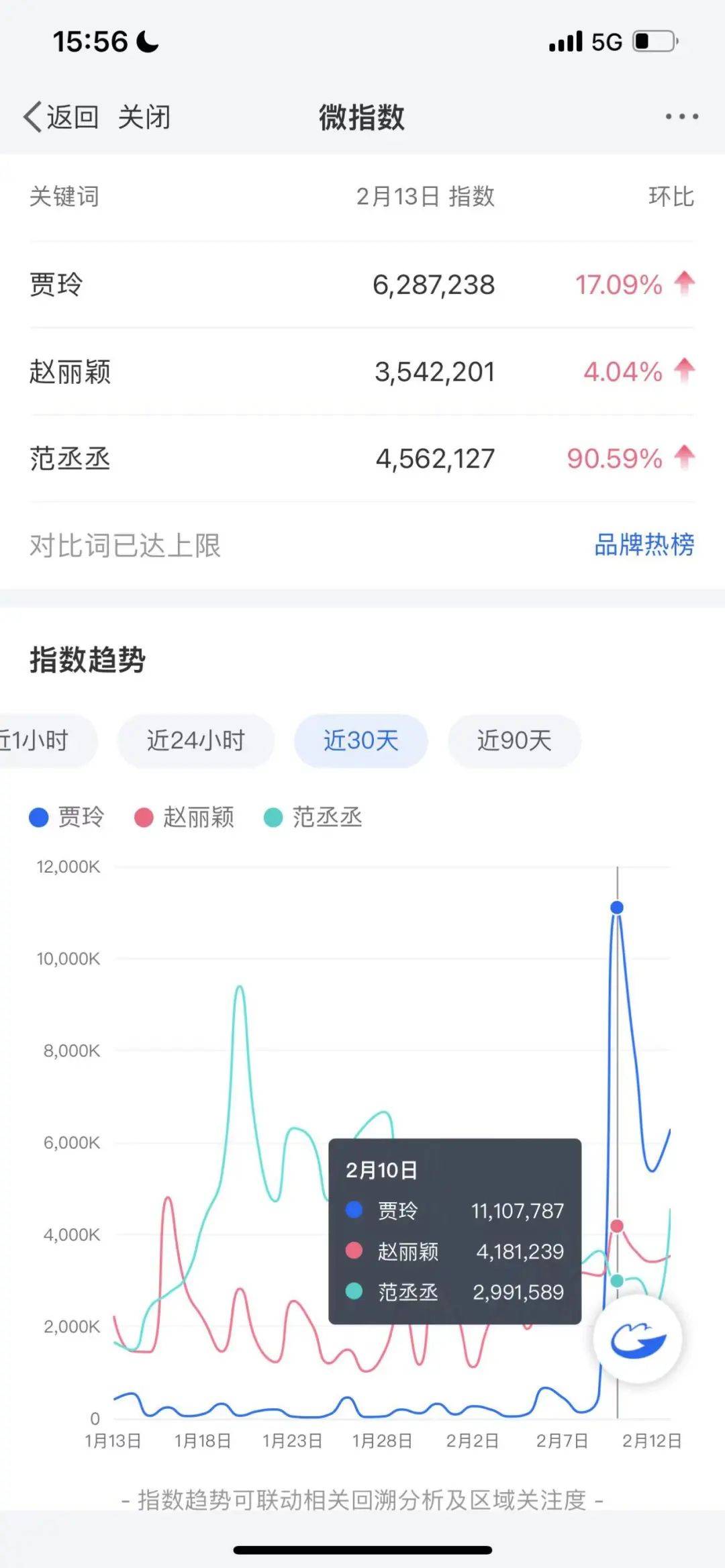
Task: Switch to the 近90天 range
Action: coord(514,741)
